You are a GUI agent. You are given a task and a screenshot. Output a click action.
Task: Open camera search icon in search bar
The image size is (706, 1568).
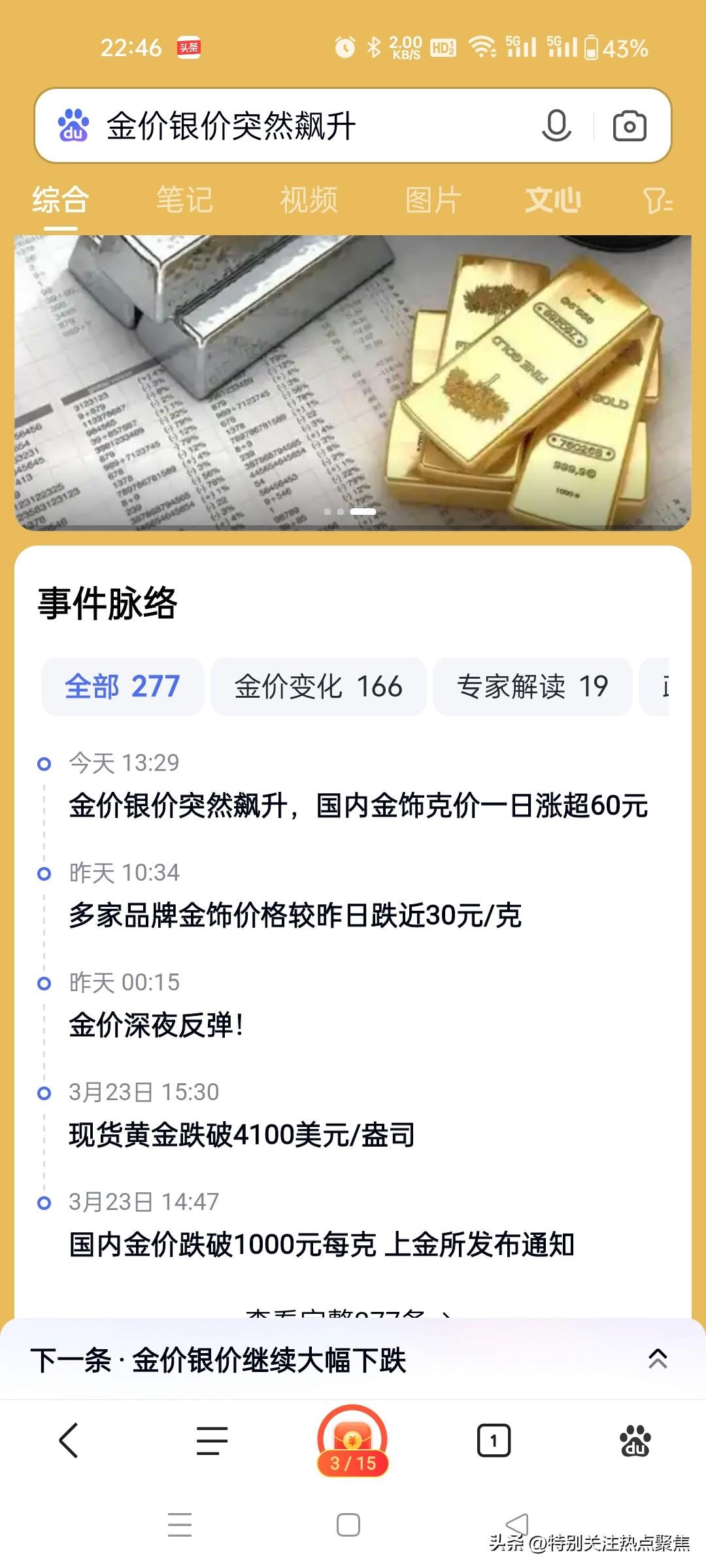[x=630, y=126]
